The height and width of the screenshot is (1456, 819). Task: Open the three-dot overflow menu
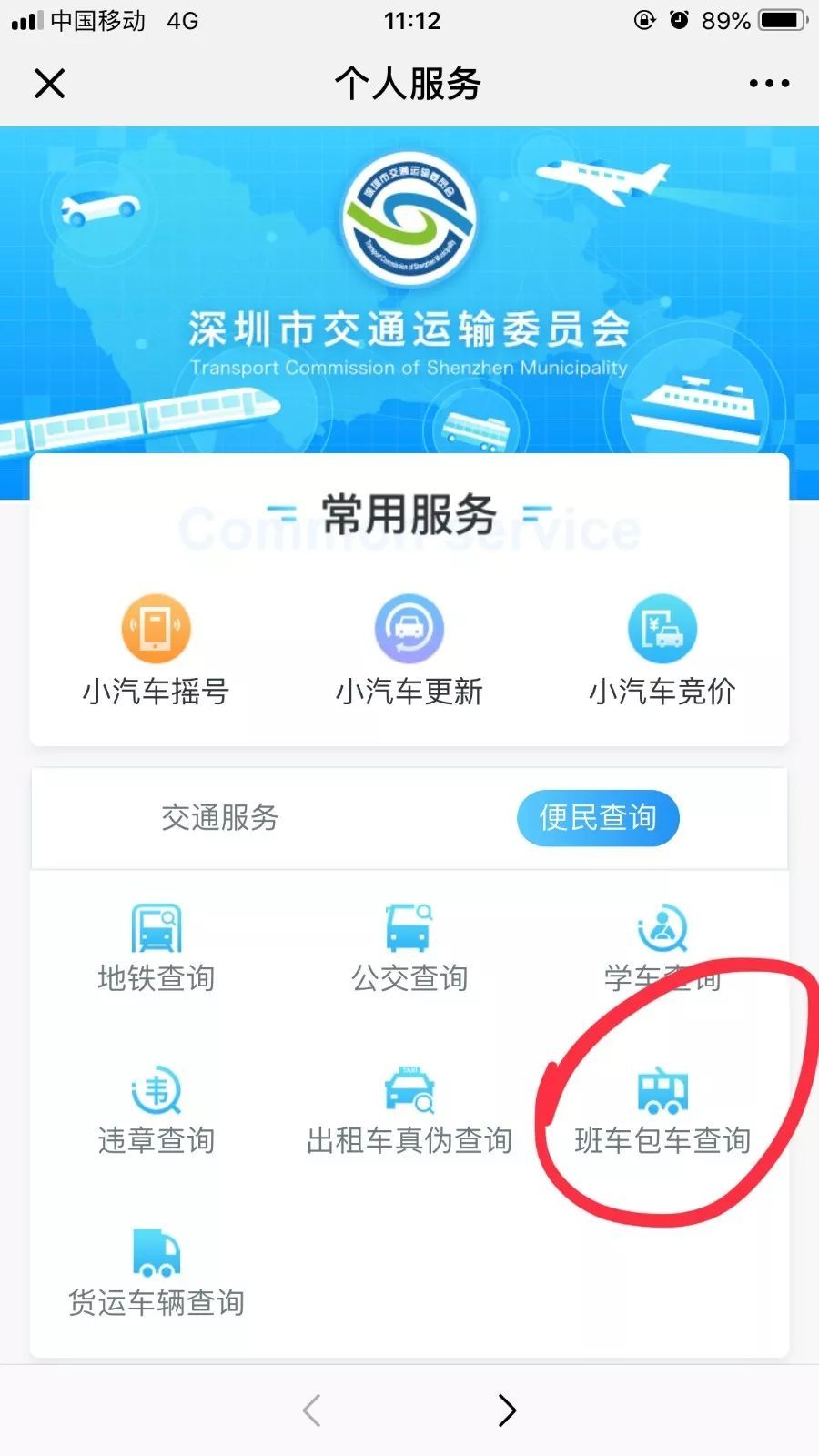(x=769, y=84)
